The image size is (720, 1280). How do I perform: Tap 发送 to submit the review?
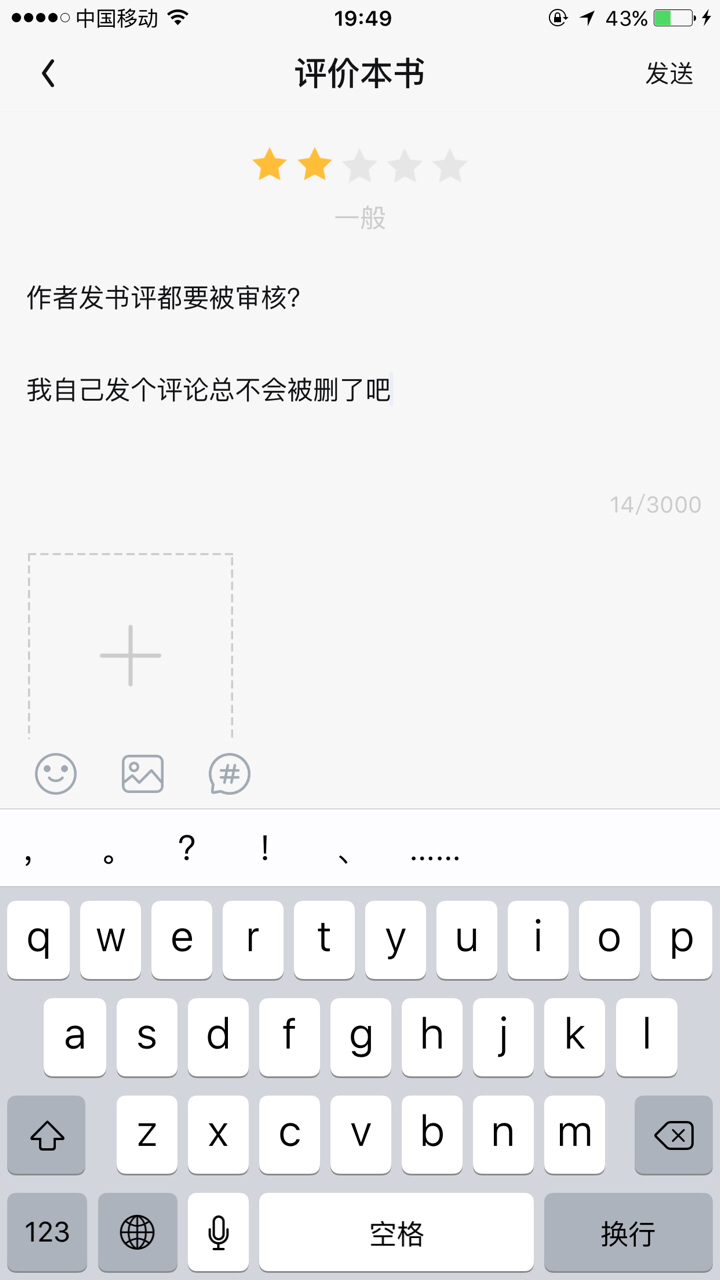tap(669, 73)
